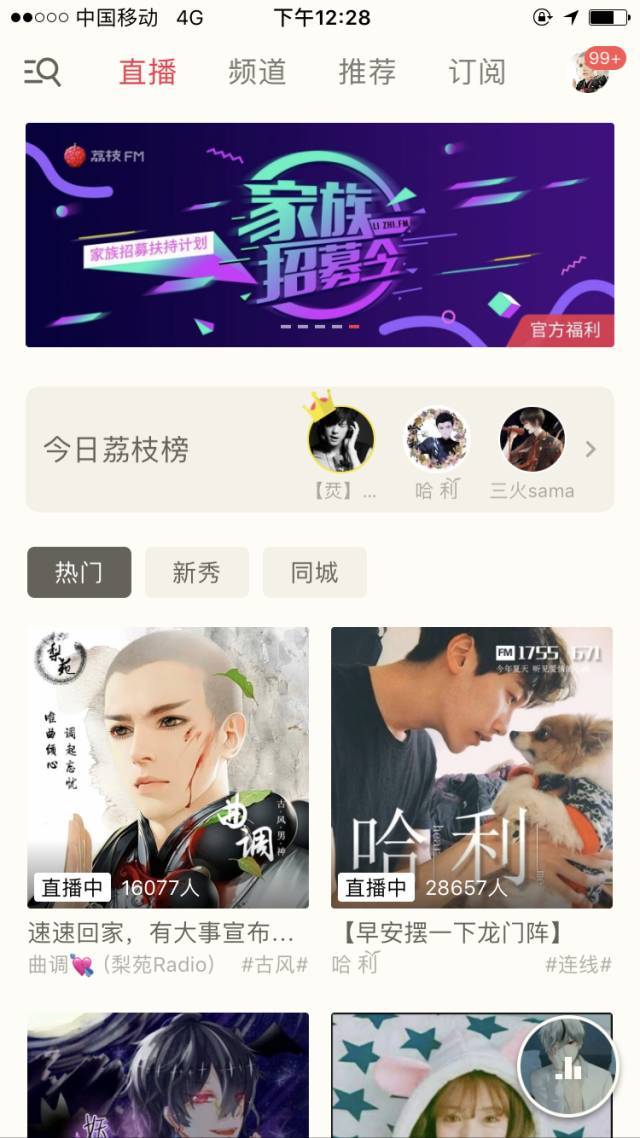View 三火sama's avatar in ranking
The image size is (640, 1138).
pyautogui.click(x=532, y=439)
